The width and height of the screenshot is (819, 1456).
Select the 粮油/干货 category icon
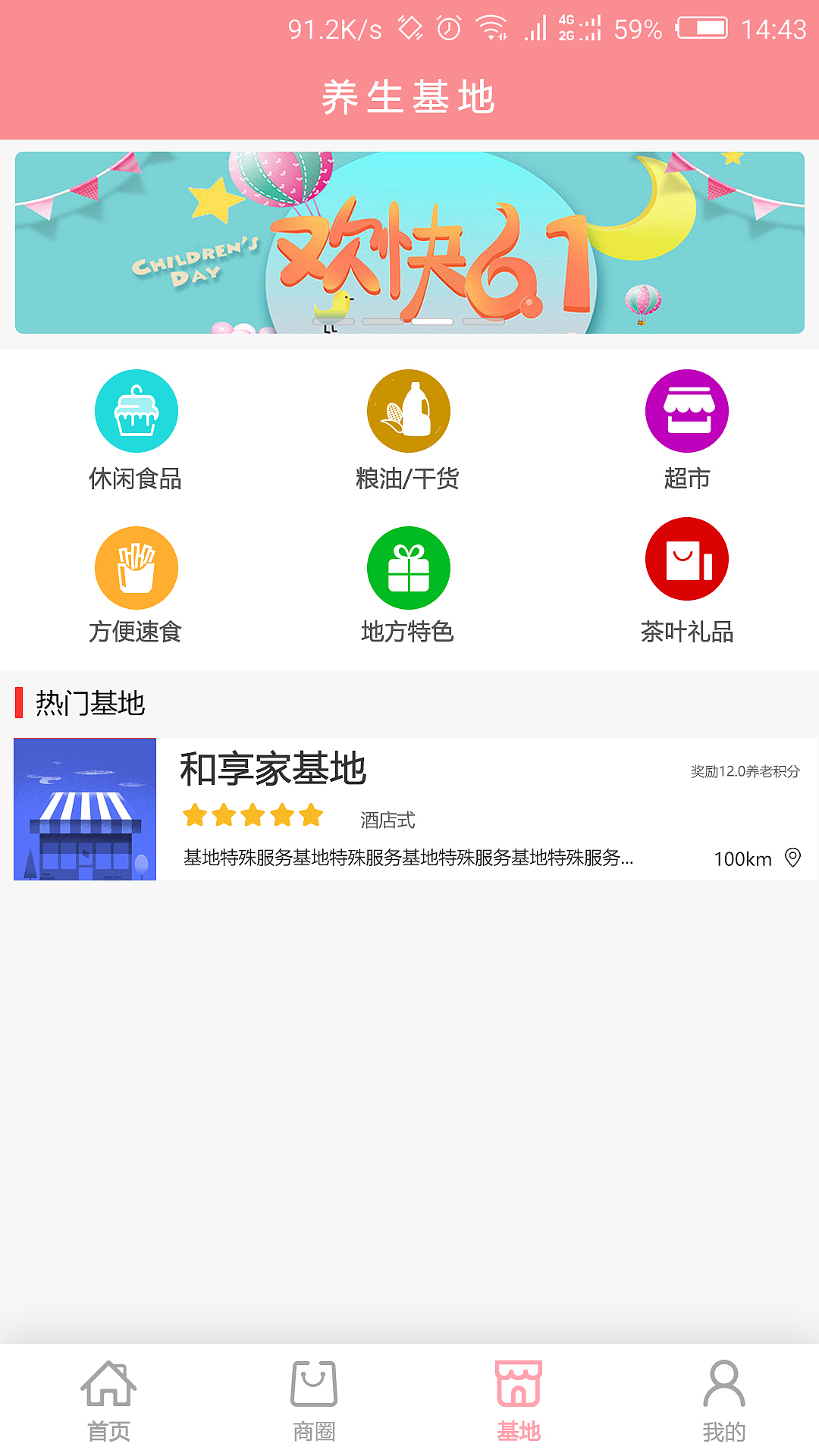pos(409,410)
